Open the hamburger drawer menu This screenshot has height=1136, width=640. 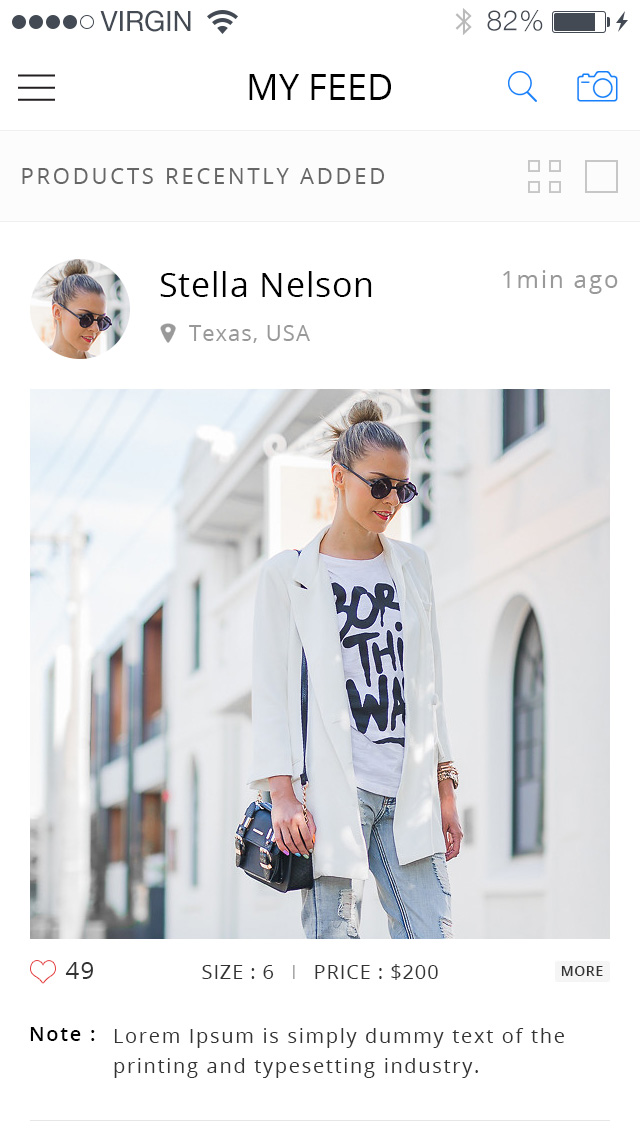tap(36, 88)
